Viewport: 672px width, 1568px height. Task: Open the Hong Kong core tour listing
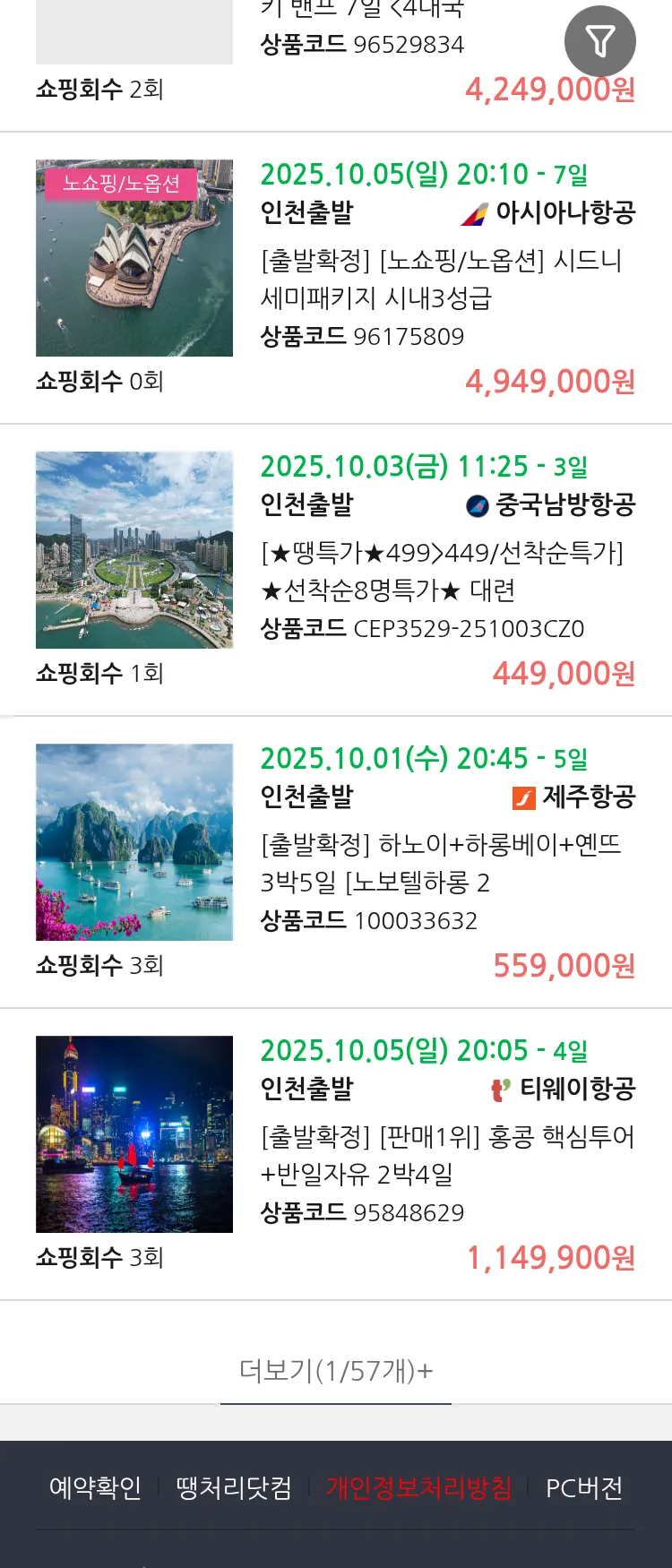pyautogui.click(x=446, y=1155)
